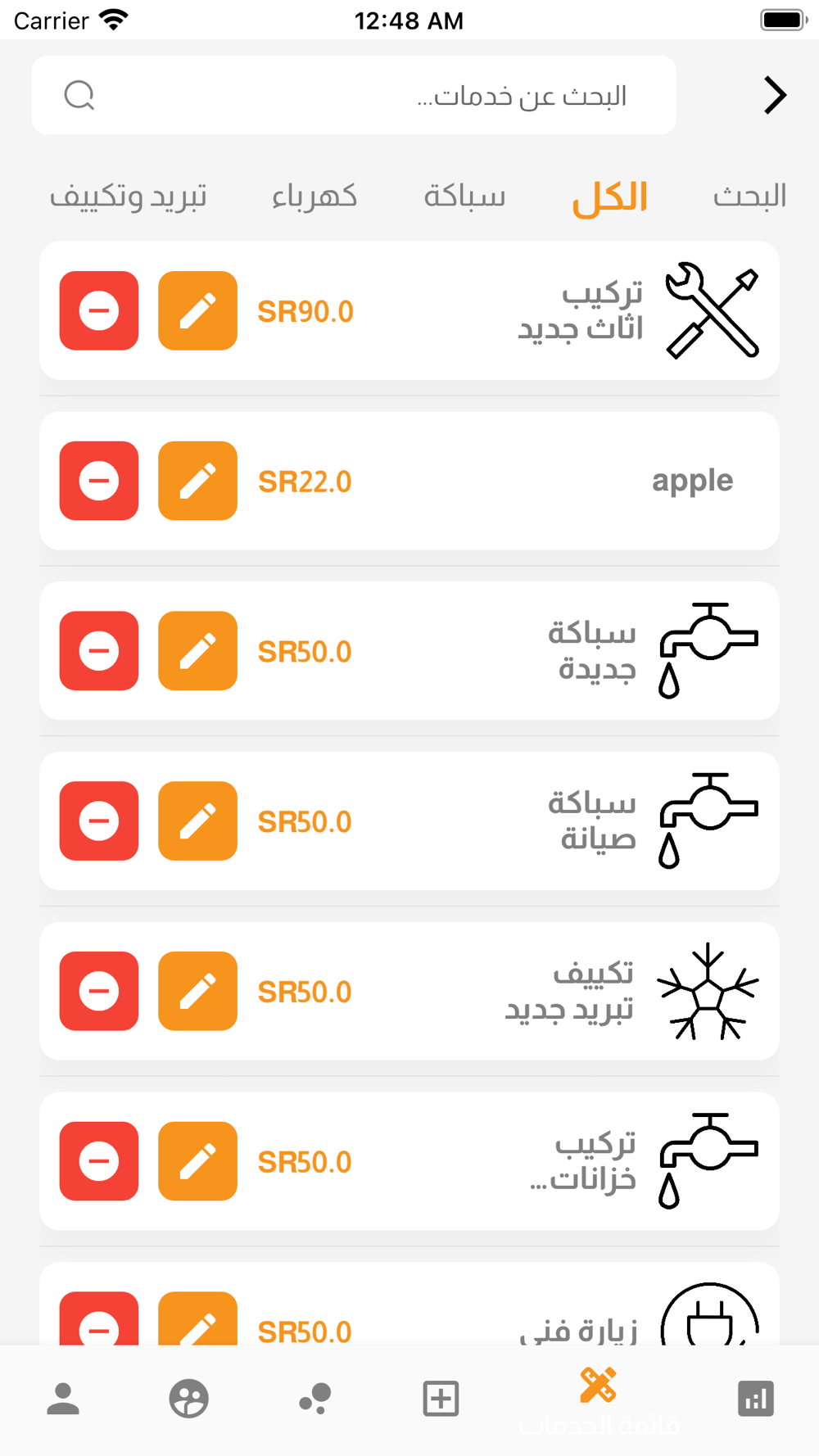The image size is (819, 1456).
Task: Select the تبريد وتكييف category tab
Action: [129, 197]
